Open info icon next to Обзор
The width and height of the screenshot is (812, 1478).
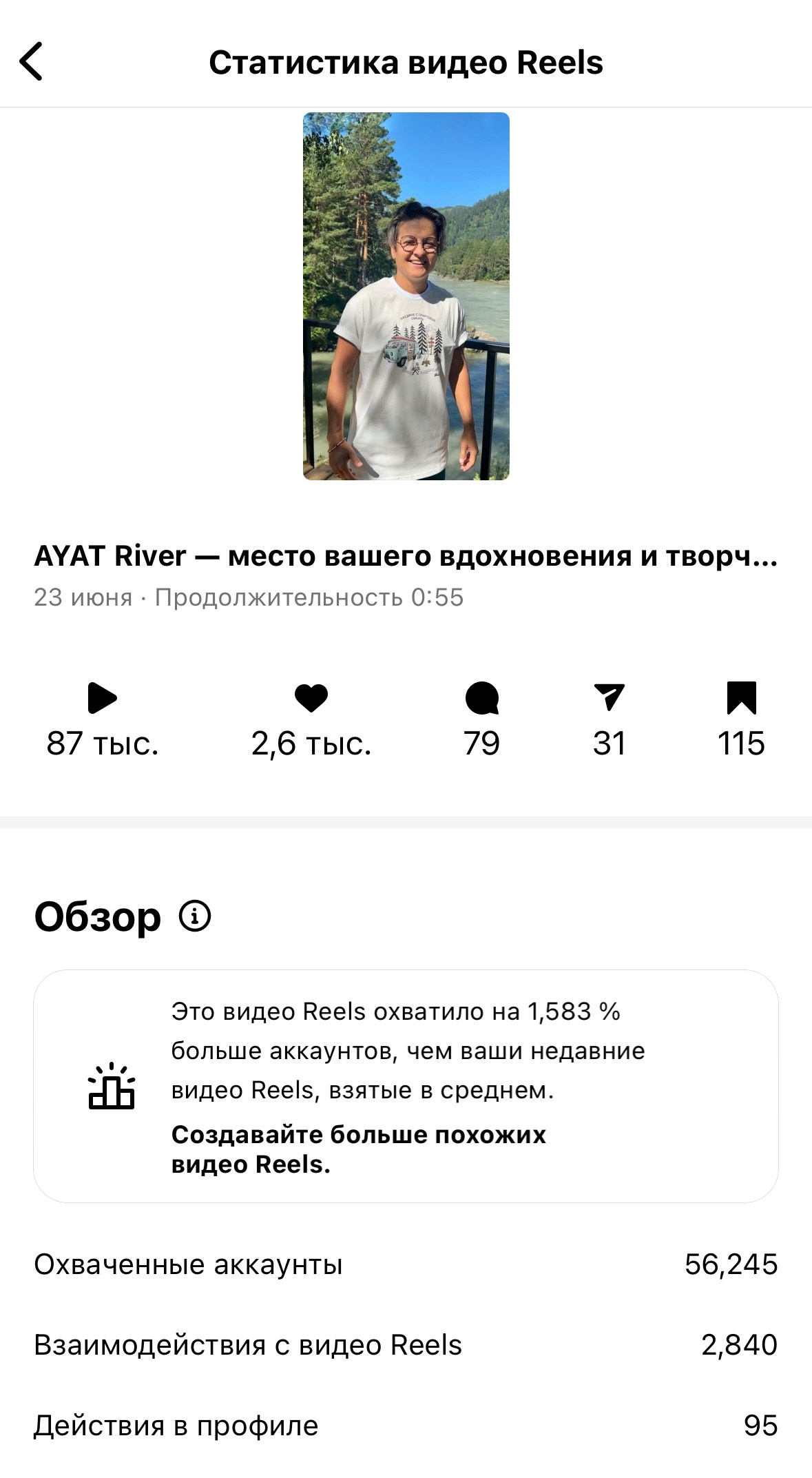tap(195, 916)
